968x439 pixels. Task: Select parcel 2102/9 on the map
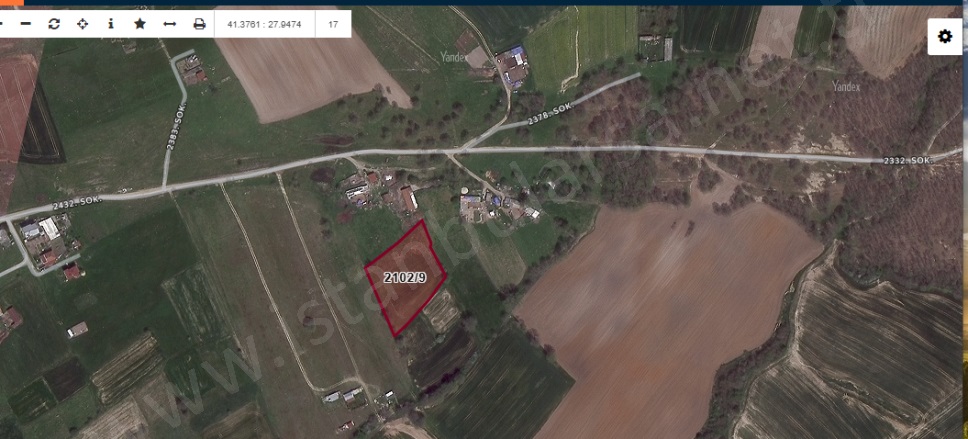(405, 279)
